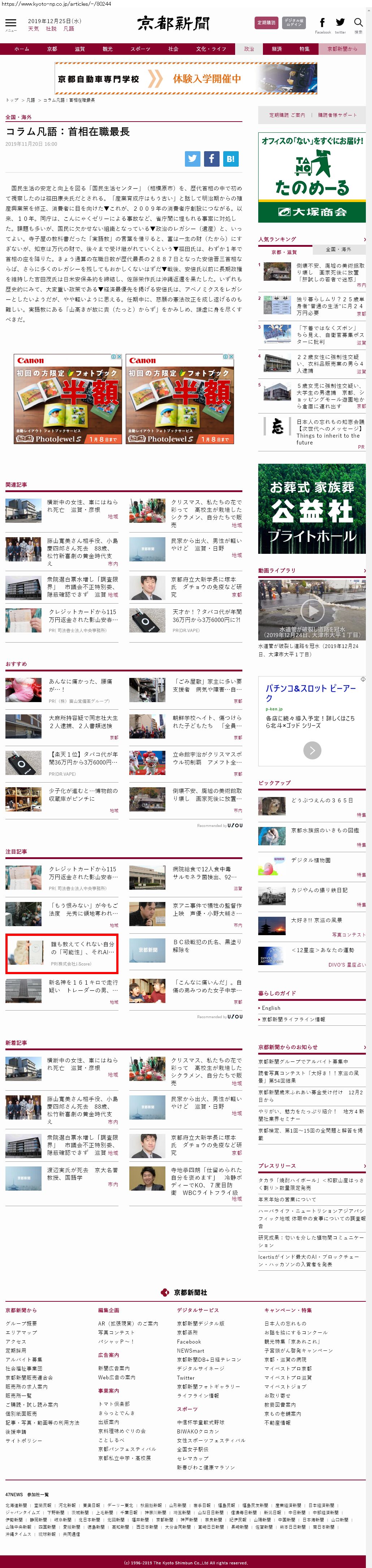Open デジタル版ログイン login button
The image size is (372, 1568).
pos(294,22)
